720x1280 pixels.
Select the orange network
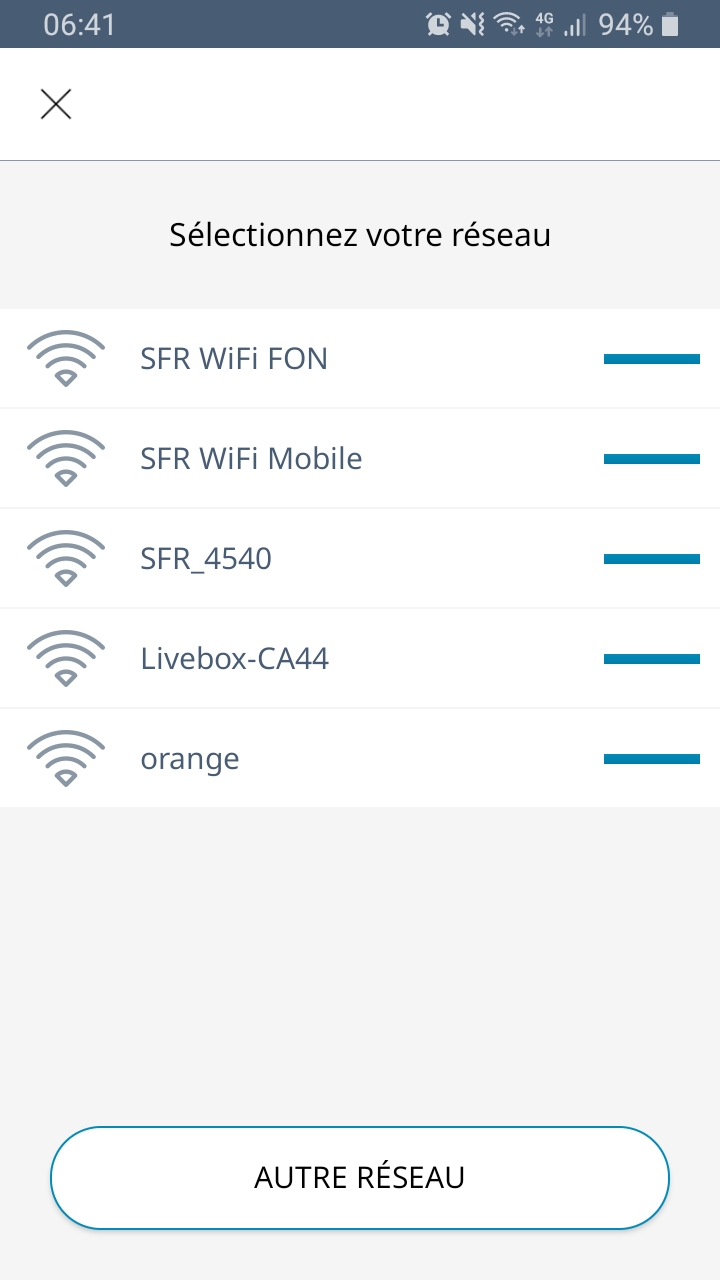(x=360, y=758)
